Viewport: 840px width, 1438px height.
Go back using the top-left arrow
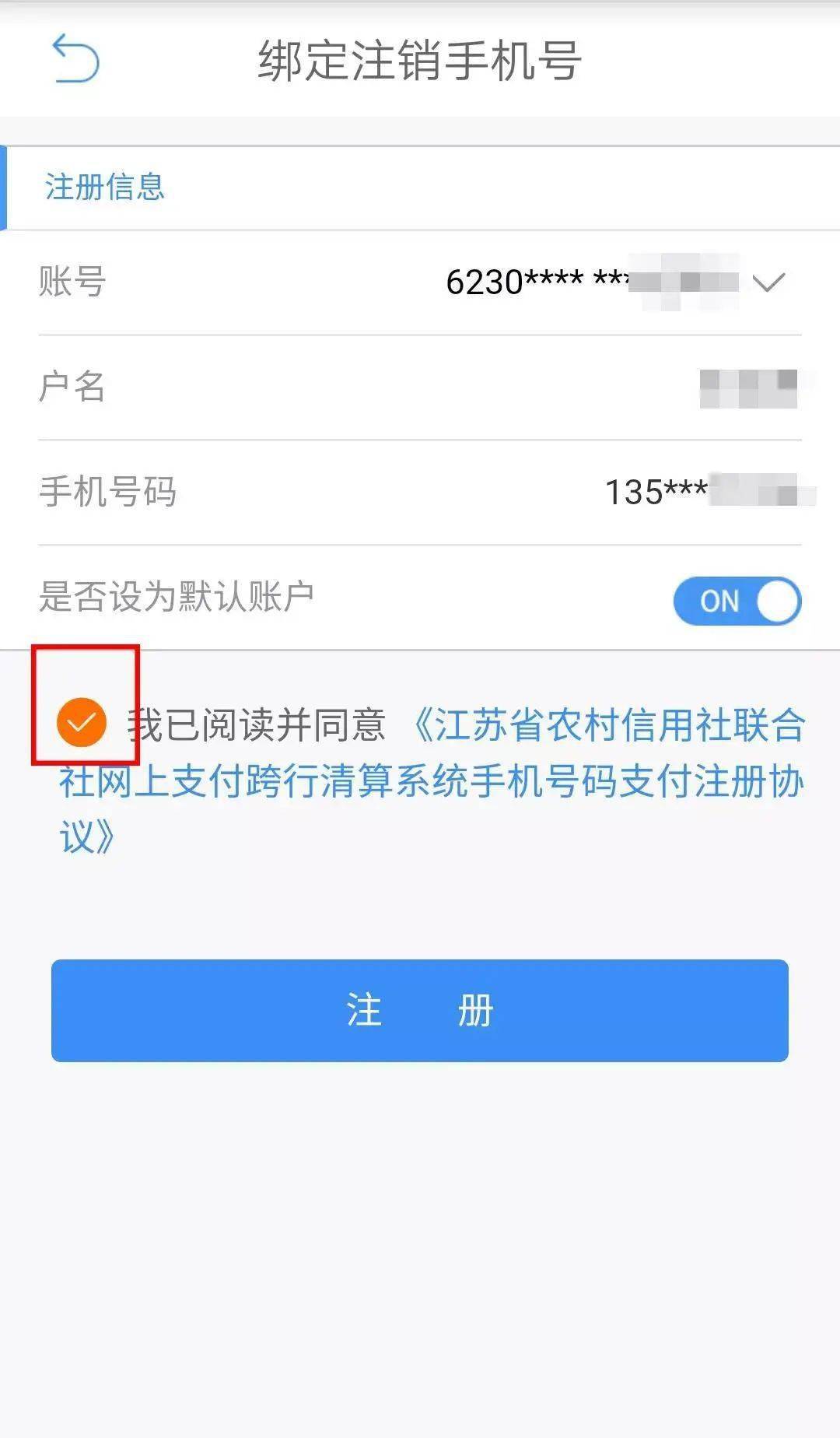pos(75,59)
